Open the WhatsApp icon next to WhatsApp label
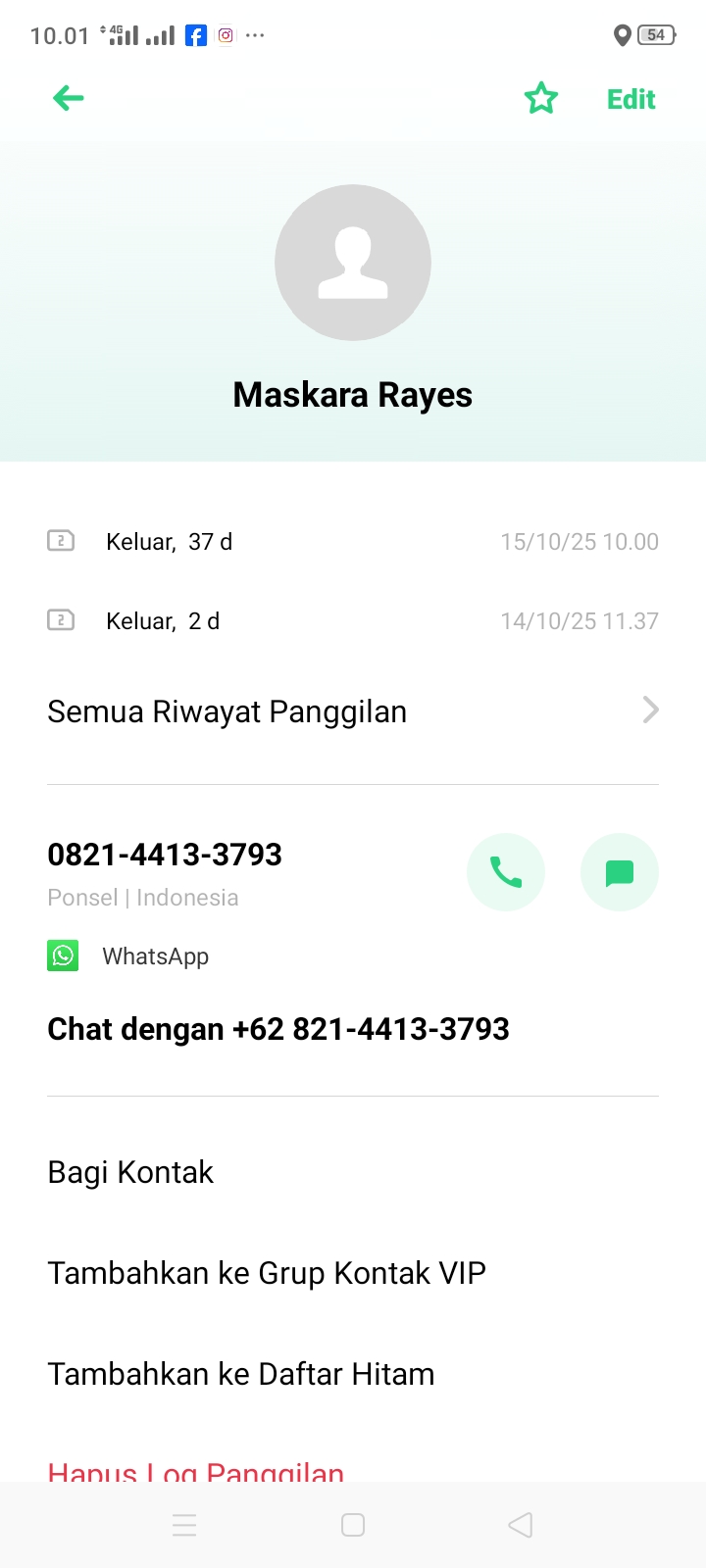Viewport: 706px width, 1568px height. (x=63, y=955)
